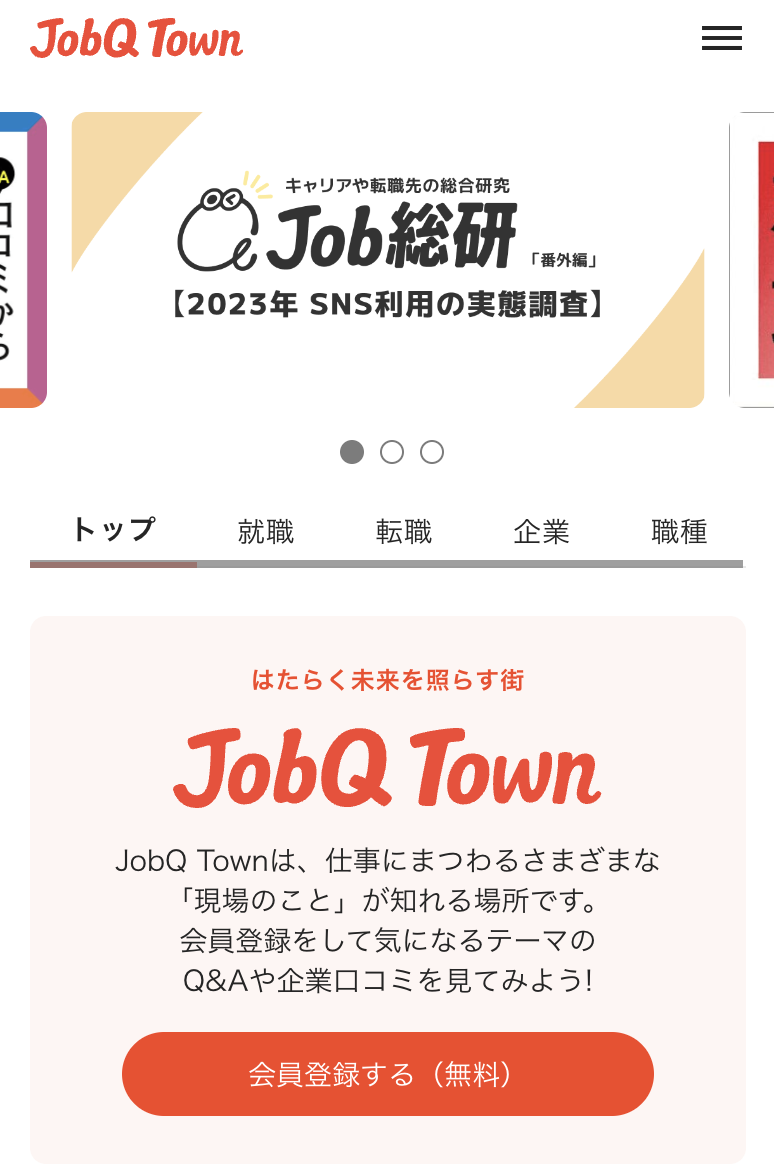View the 職種 tab
774x1166 pixels.
[x=679, y=531]
